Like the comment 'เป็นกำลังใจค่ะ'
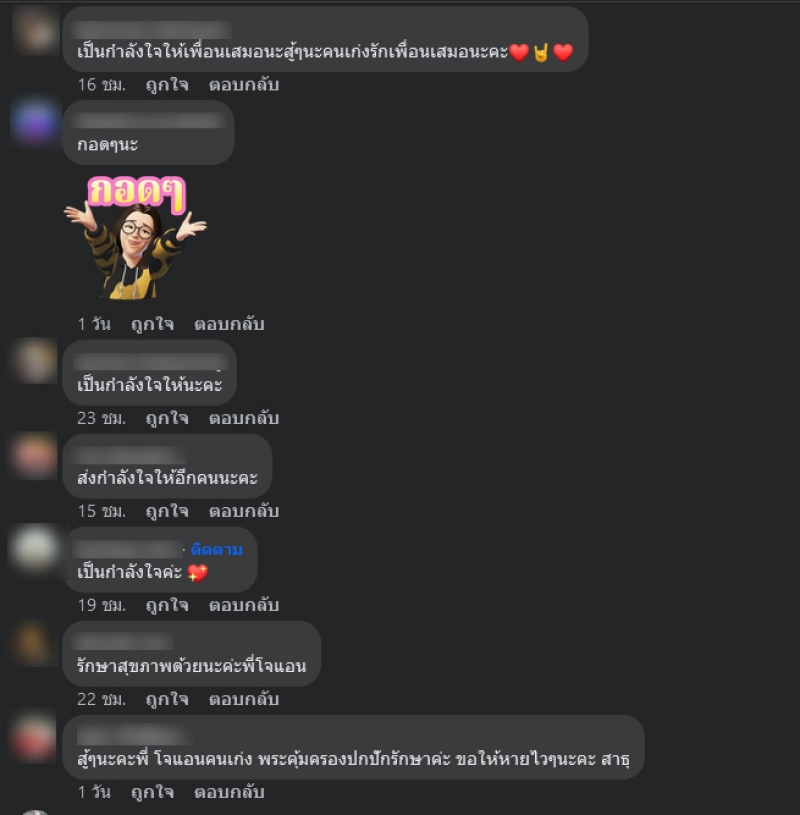The height and width of the screenshot is (815, 800). (x=166, y=605)
